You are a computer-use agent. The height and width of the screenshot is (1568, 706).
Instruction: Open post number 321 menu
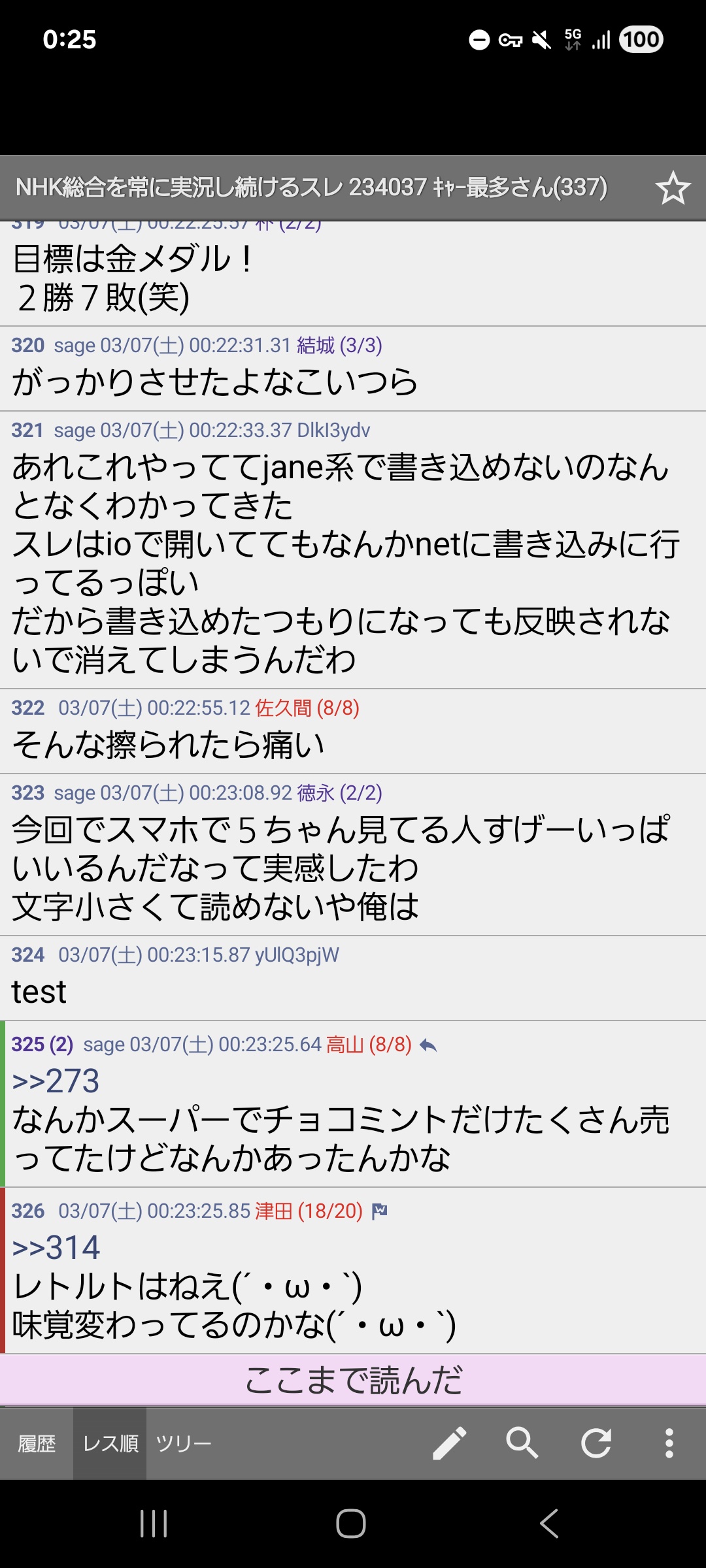tap(27, 431)
